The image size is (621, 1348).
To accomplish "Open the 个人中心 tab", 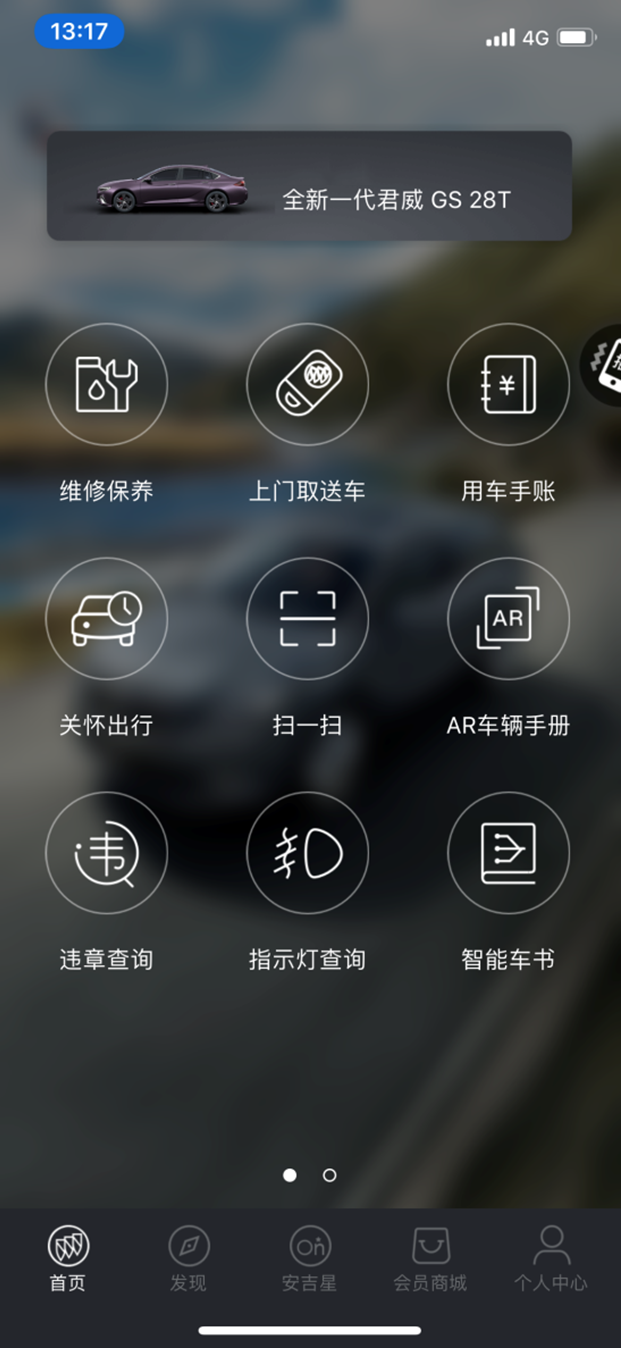I will (x=550, y=1258).
